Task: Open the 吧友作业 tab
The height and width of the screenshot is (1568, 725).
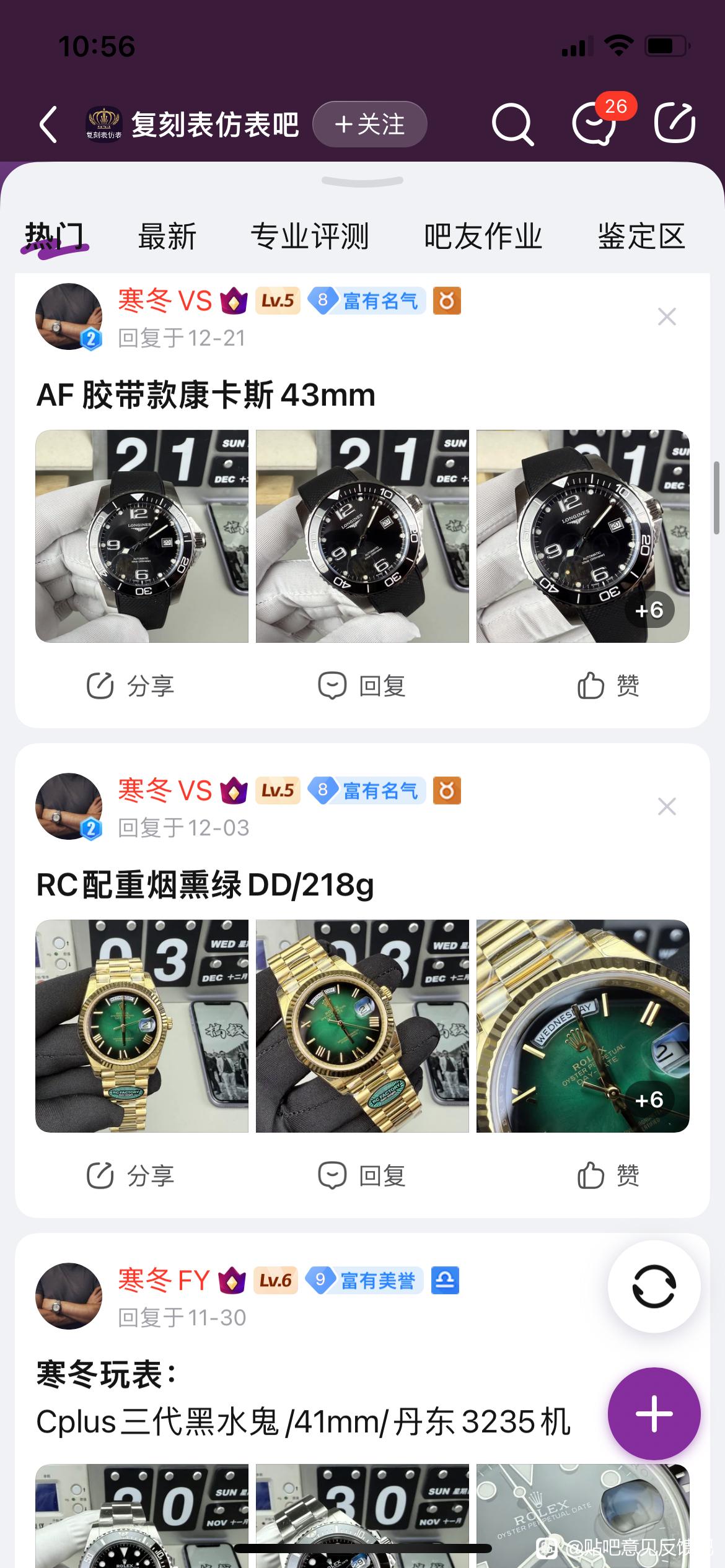Action: coord(483,237)
